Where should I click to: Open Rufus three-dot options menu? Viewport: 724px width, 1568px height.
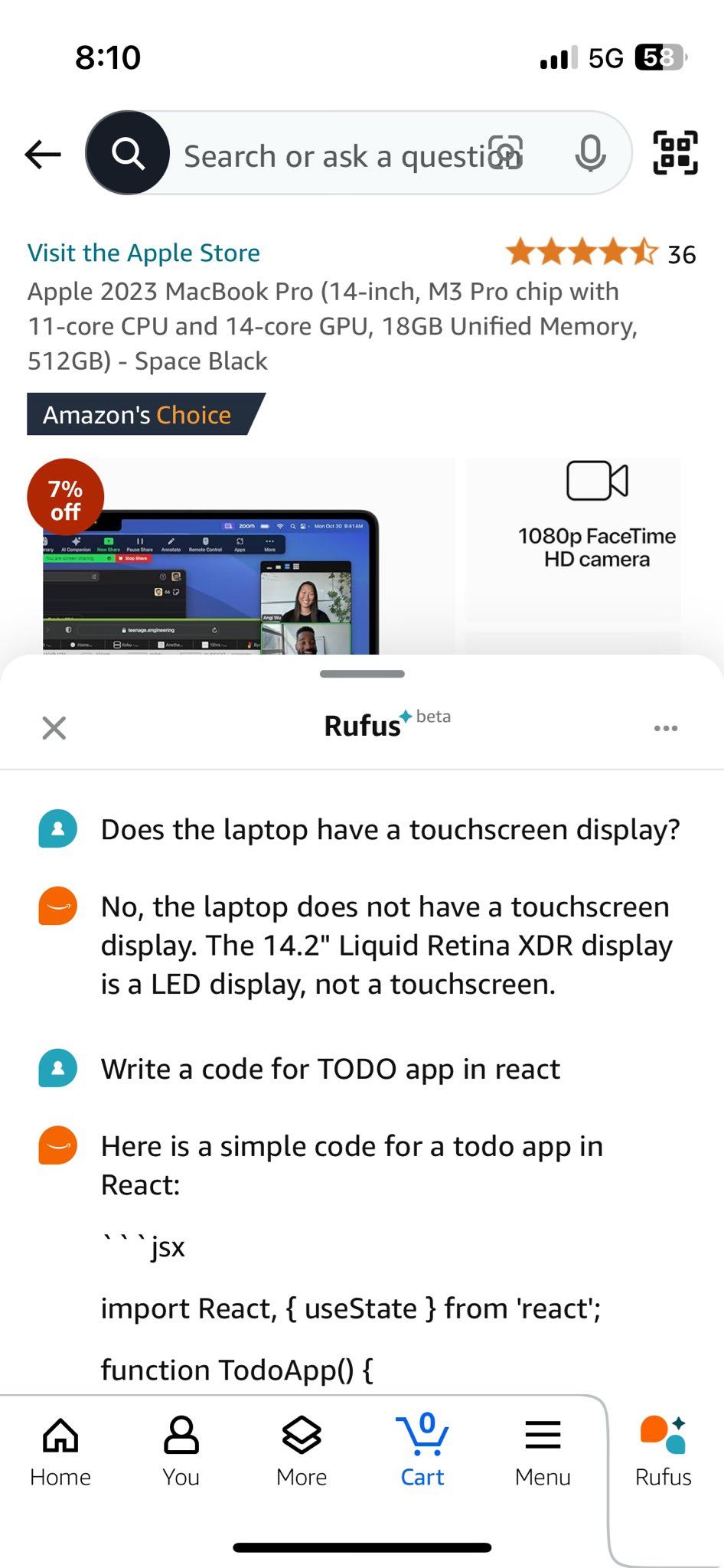click(x=666, y=728)
